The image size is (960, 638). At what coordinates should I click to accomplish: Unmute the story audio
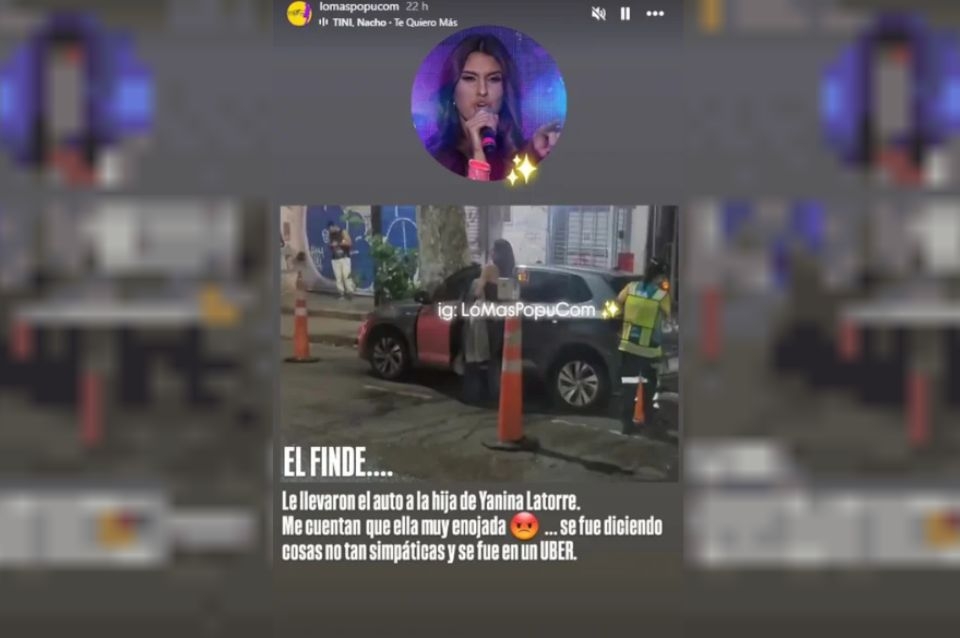pos(598,13)
